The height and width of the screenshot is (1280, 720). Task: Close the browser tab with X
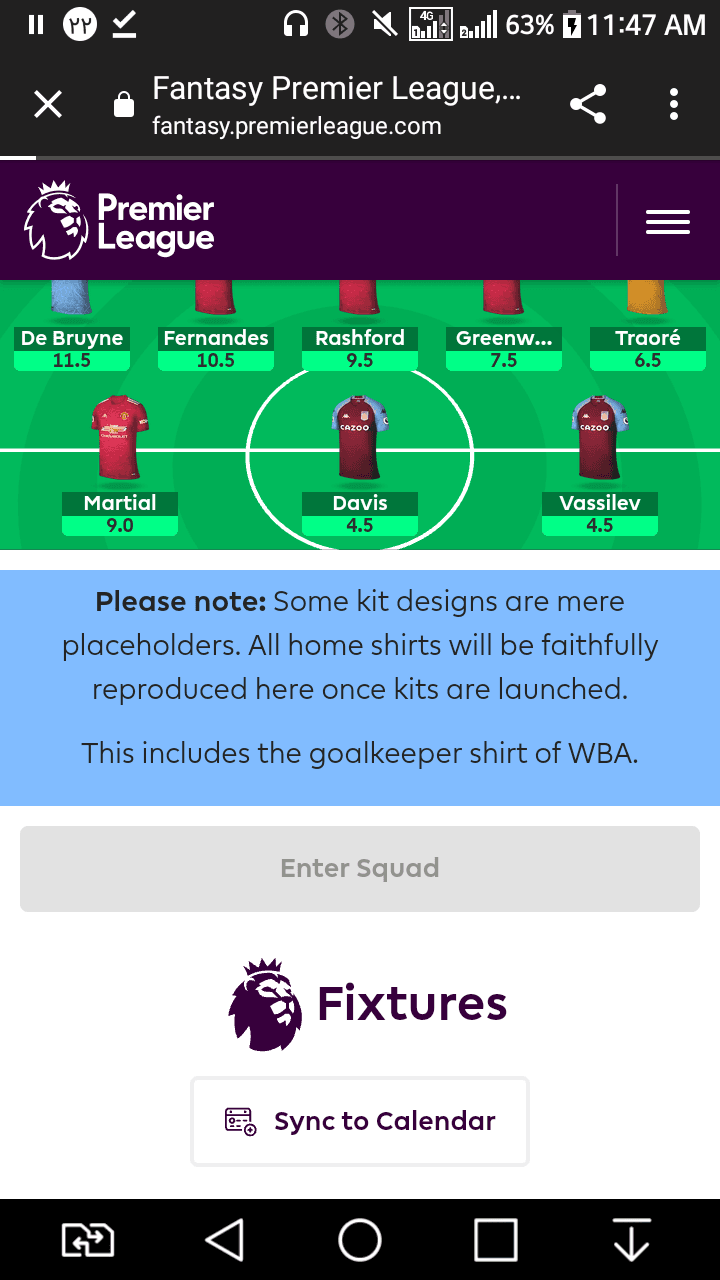tap(48, 104)
